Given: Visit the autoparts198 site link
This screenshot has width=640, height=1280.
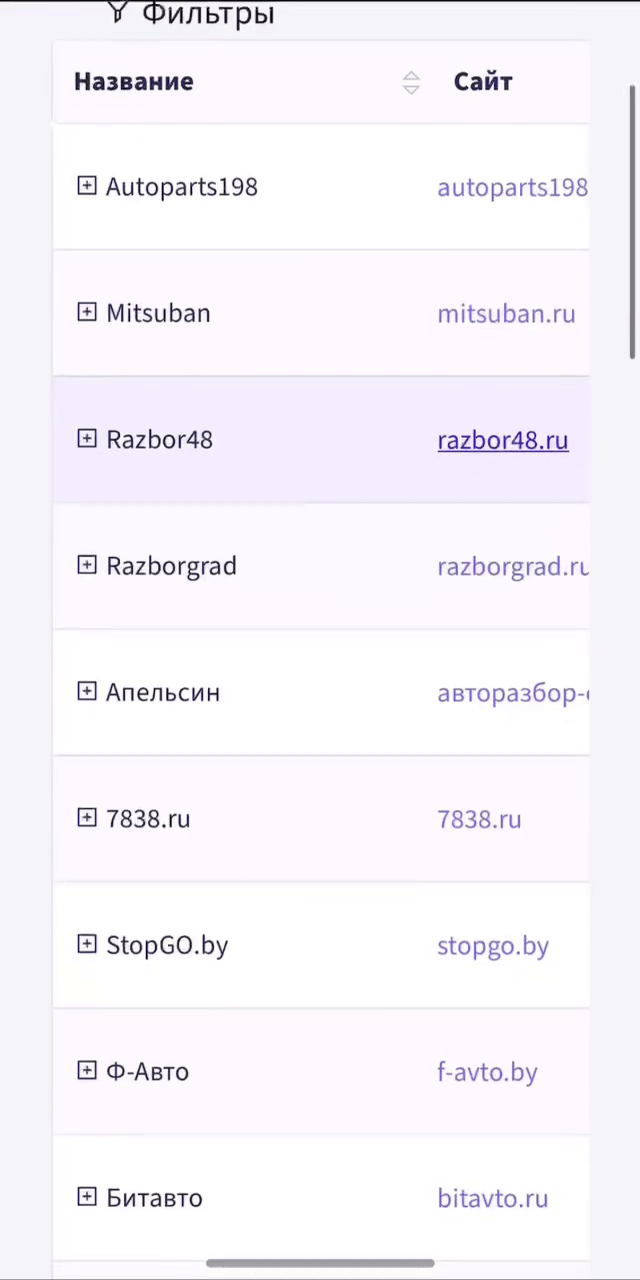Looking at the screenshot, I should click(x=511, y=187).
